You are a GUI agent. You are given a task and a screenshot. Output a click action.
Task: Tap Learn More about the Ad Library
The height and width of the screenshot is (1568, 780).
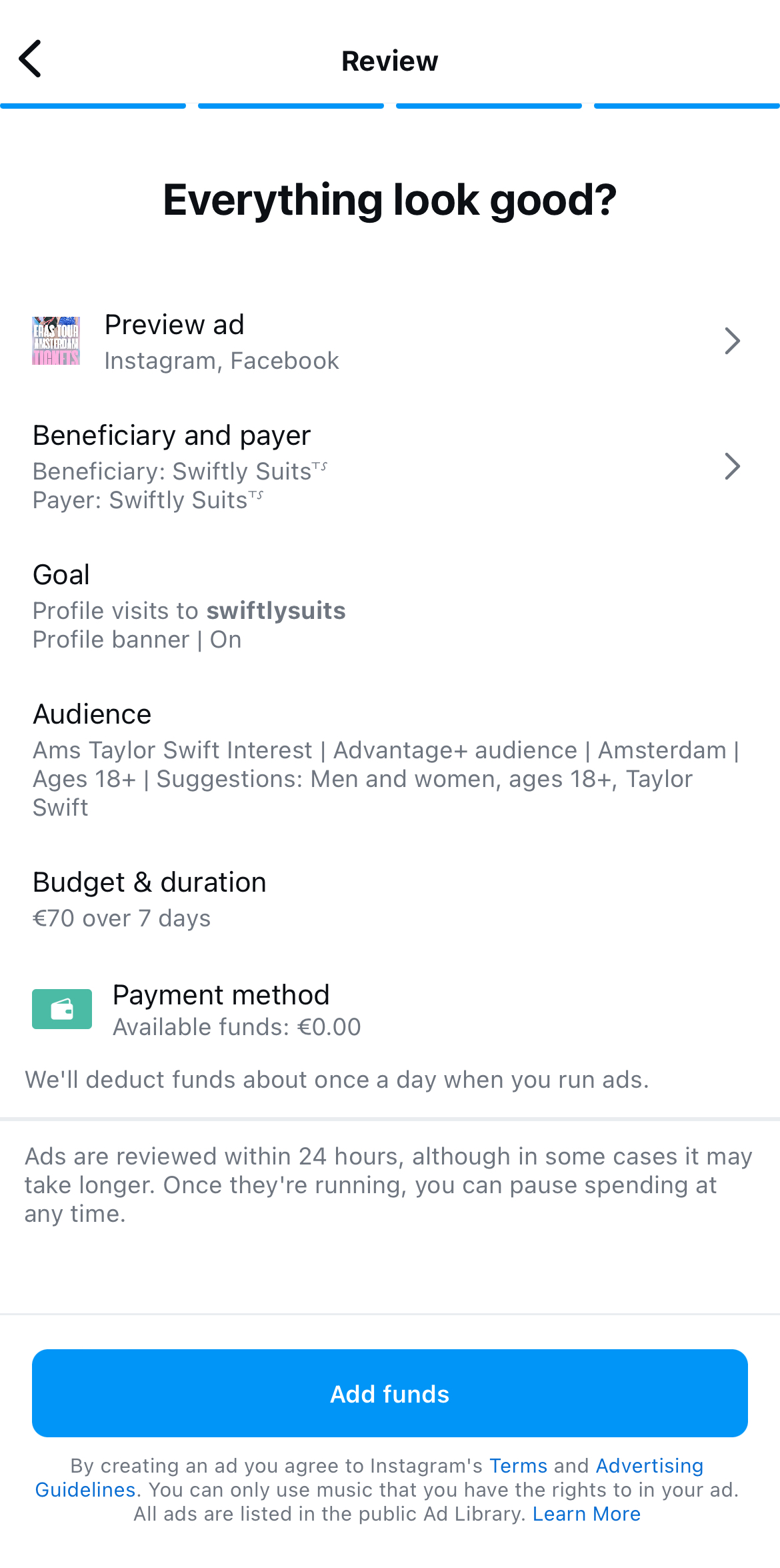tap(586, 1514)
